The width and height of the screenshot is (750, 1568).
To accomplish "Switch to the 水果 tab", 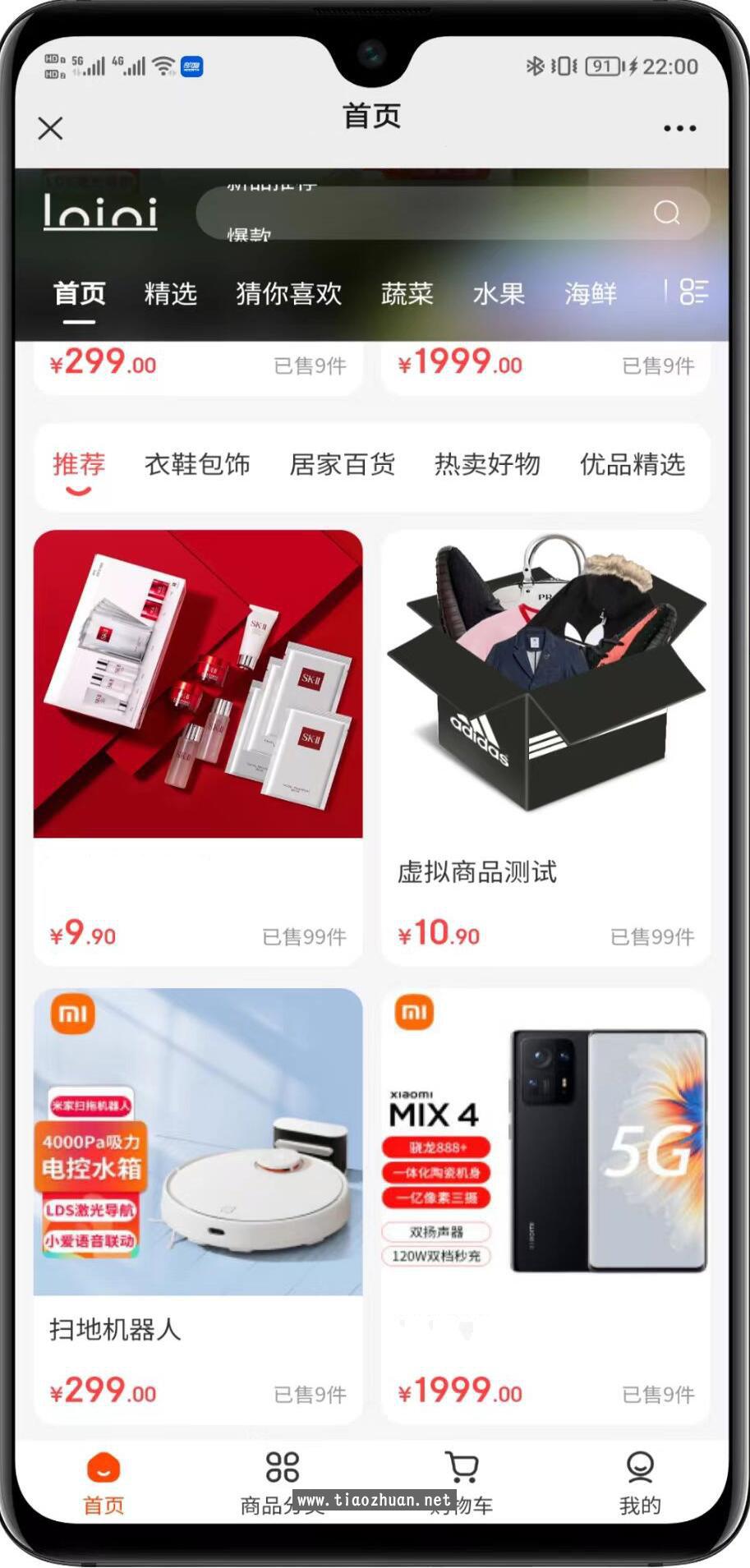I will [497, 293].
